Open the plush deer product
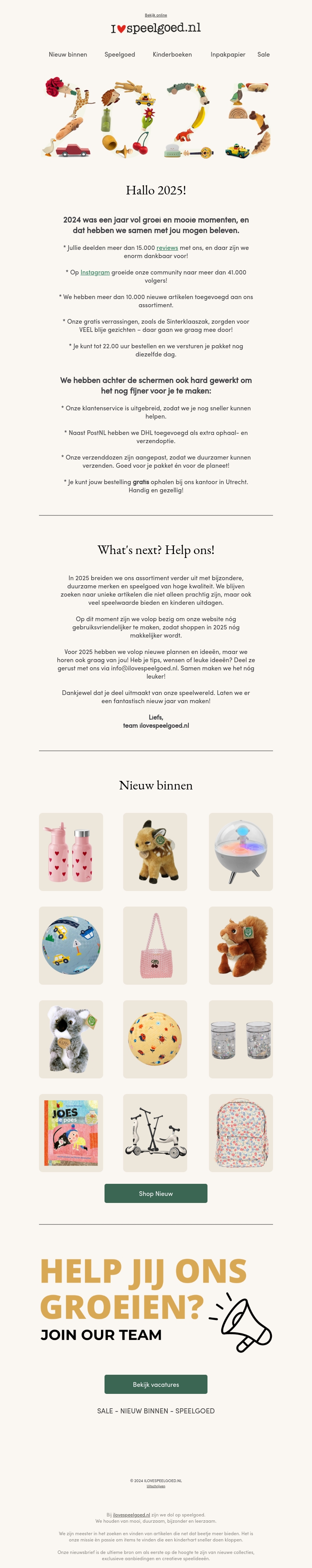This screenshot has width=312, height=1568. coord(155,852)
